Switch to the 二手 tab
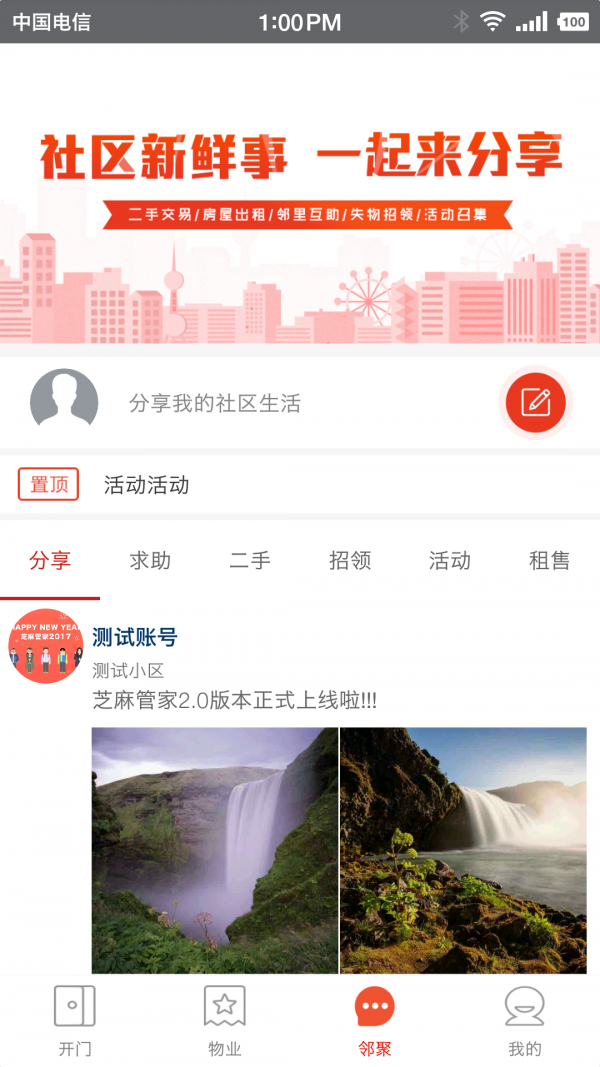This screenshot has width=600, height=1067. 250,561
